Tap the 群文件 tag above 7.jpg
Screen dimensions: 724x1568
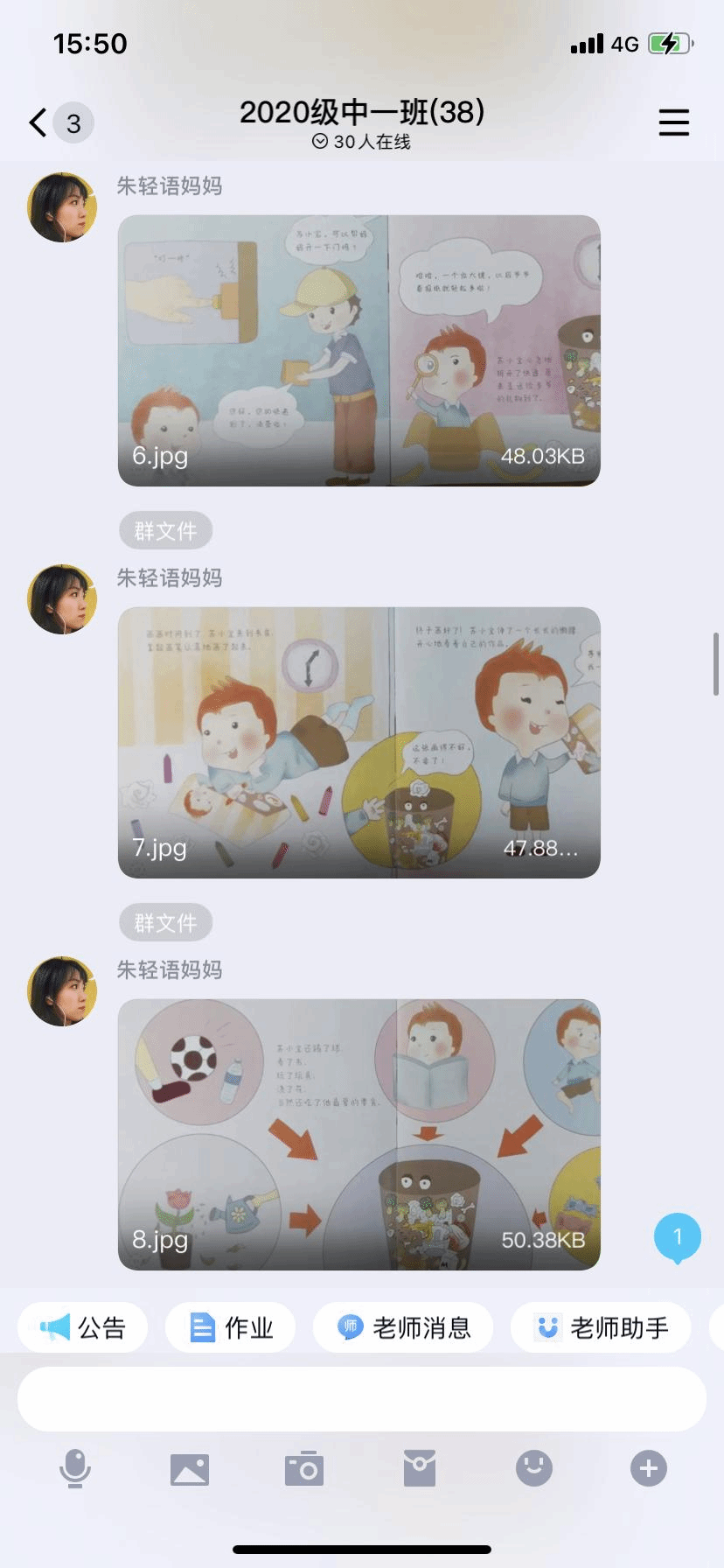click(165, 530)
